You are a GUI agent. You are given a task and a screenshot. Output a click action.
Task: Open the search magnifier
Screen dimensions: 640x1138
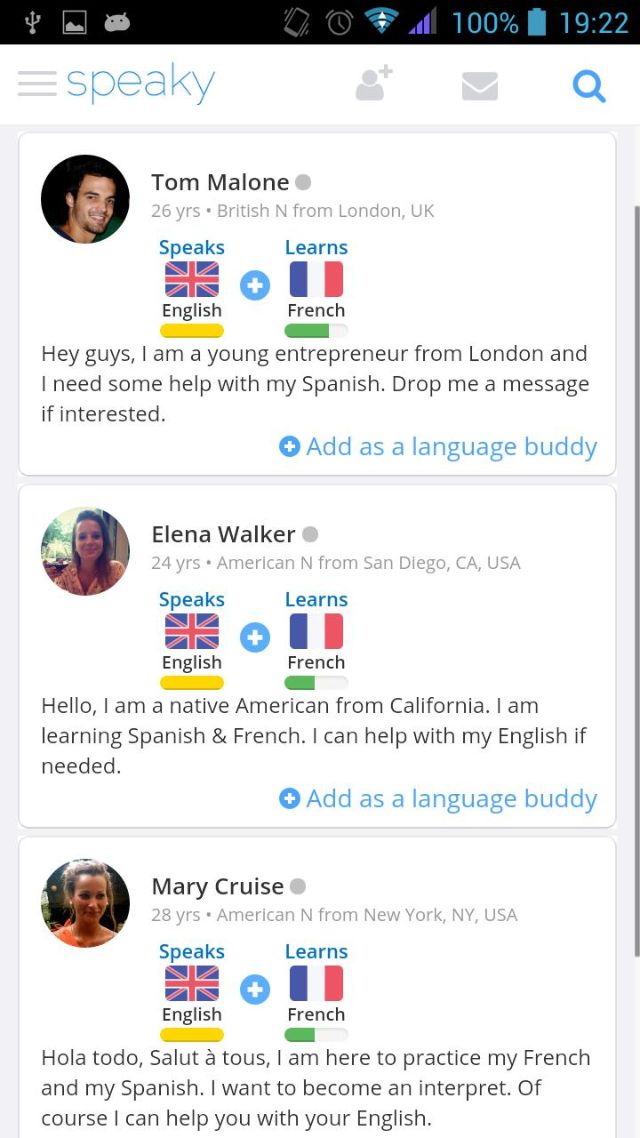tap(588, 86)
